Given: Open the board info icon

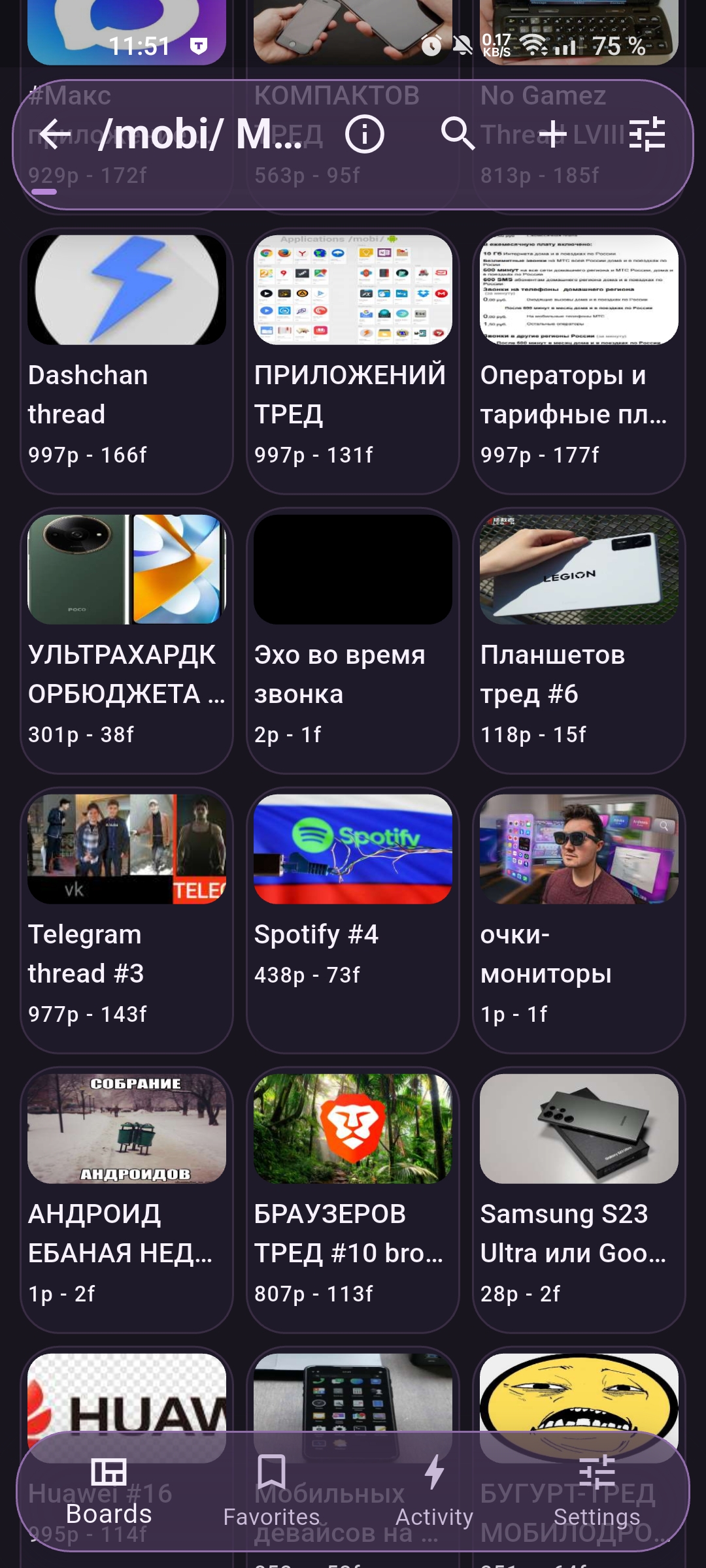Looking at the screenshot, I should tap(364, 135).
